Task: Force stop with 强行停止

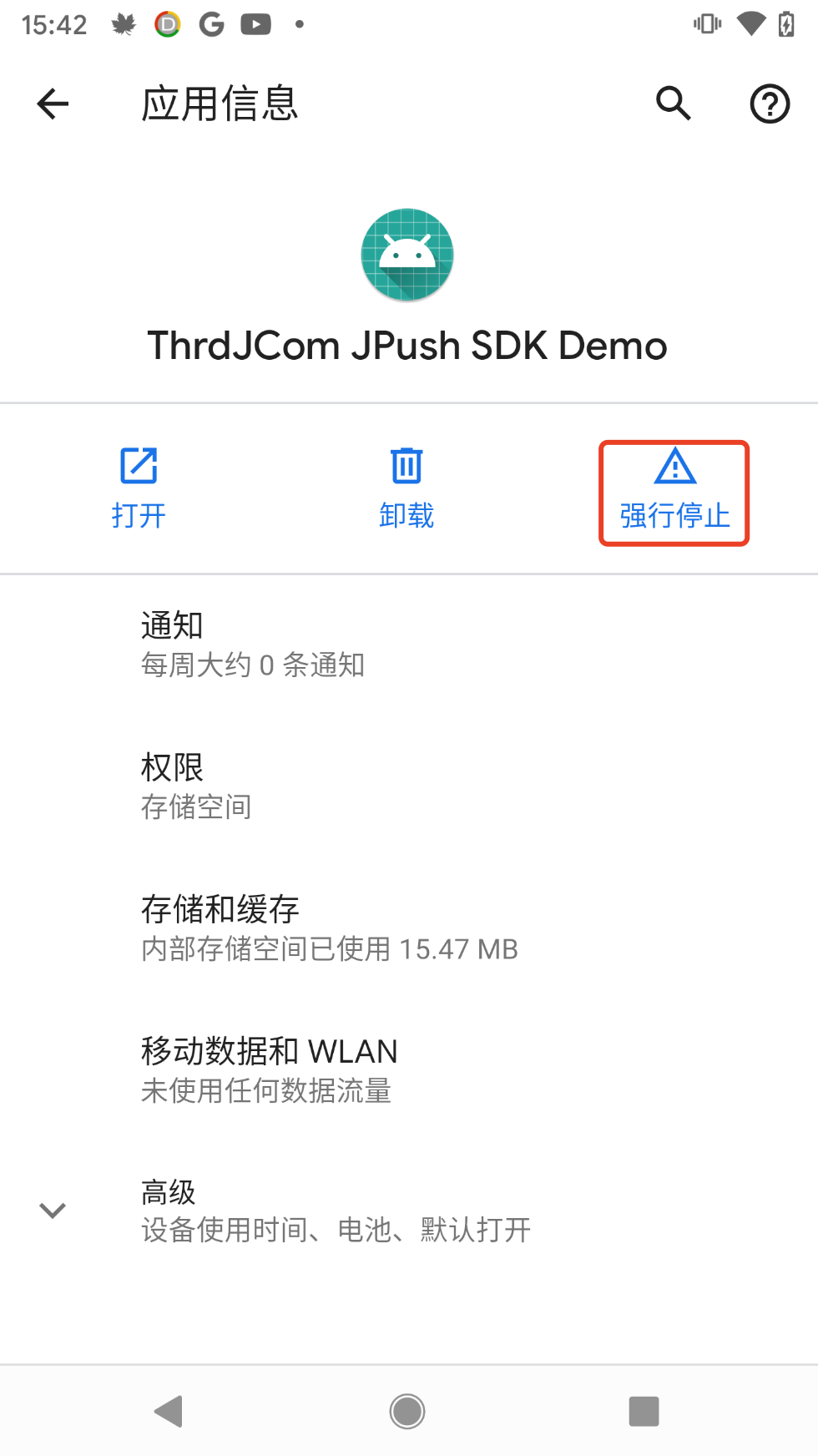Action: coord(674,493)
